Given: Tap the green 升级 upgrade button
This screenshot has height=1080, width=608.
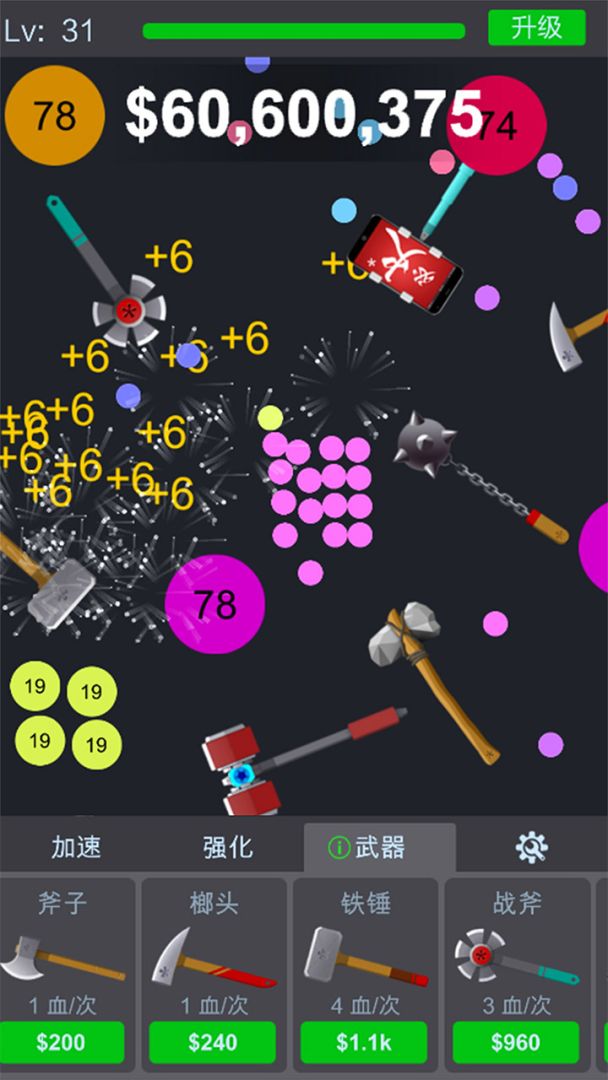Looking at the screenshot, I should coord(536,27).
